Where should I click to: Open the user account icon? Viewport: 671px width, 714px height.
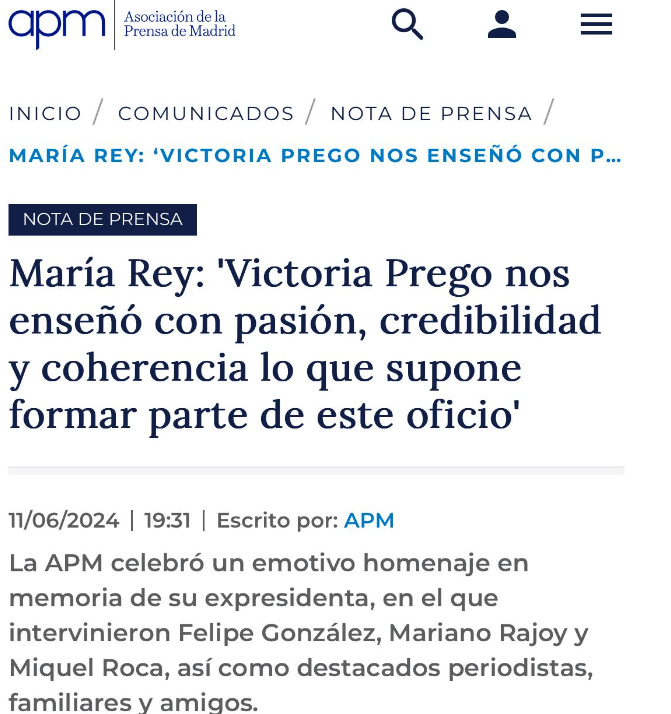pyautogui.click(x=501, y=24)
